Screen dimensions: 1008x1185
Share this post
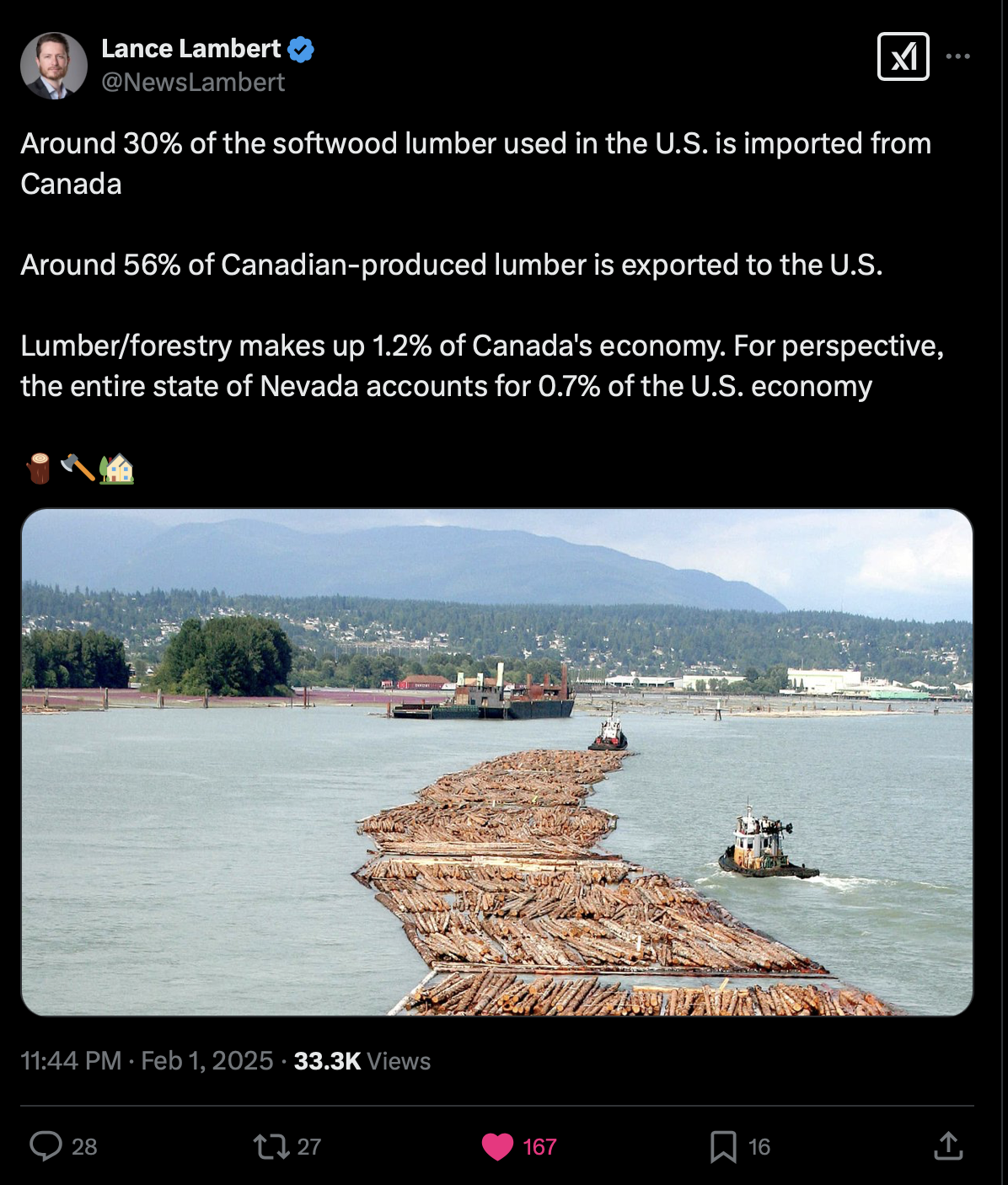(948, 1146)
